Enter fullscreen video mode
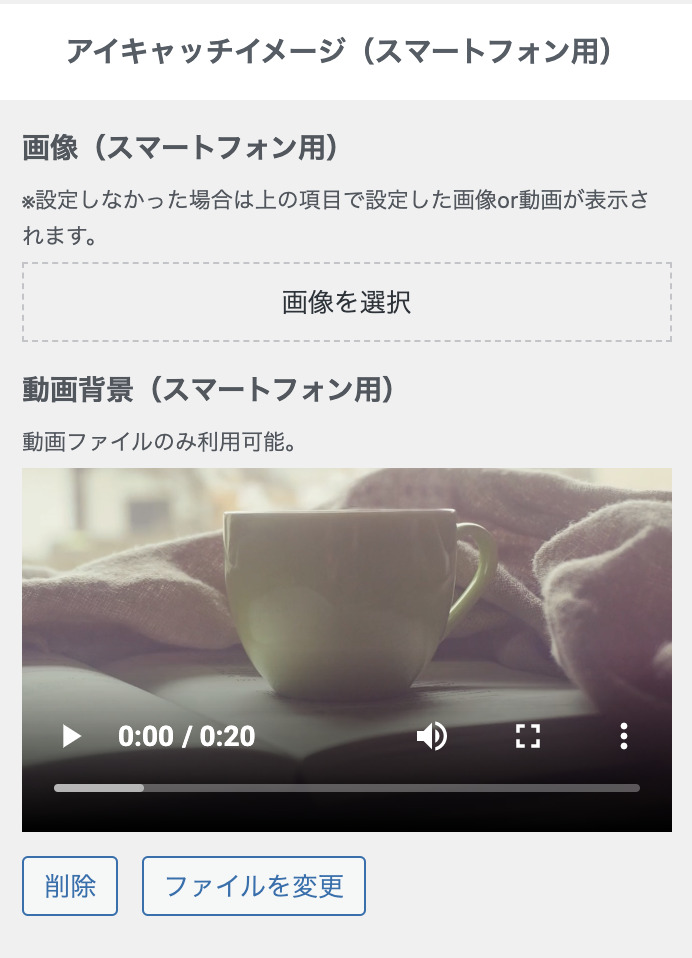Screen dimensions: 692x958 pos(527,737)
